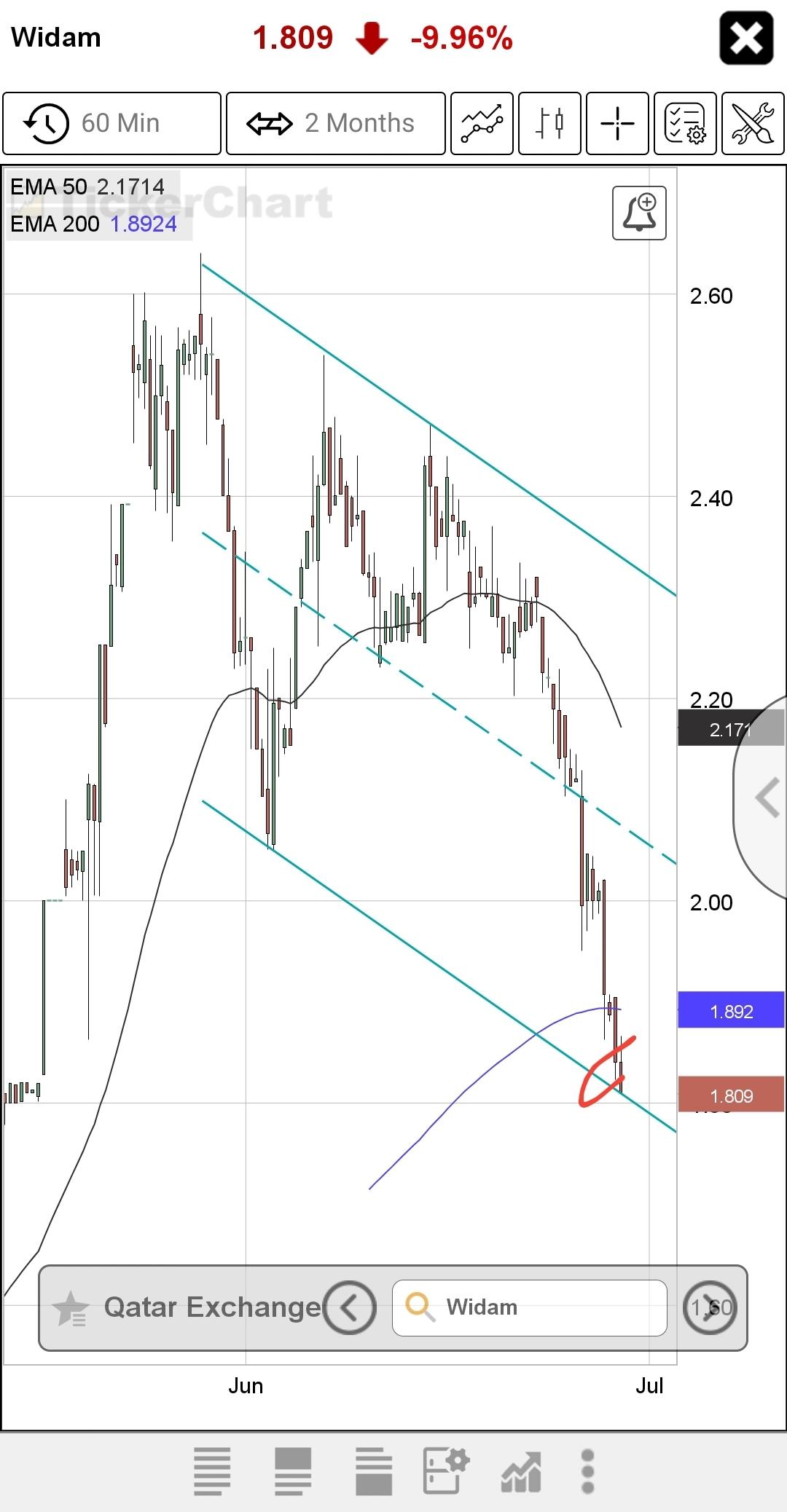787x1512 pixels.
Task: Change the candlestick chart type
Action: pyautogui.click(x=549, y=123)
